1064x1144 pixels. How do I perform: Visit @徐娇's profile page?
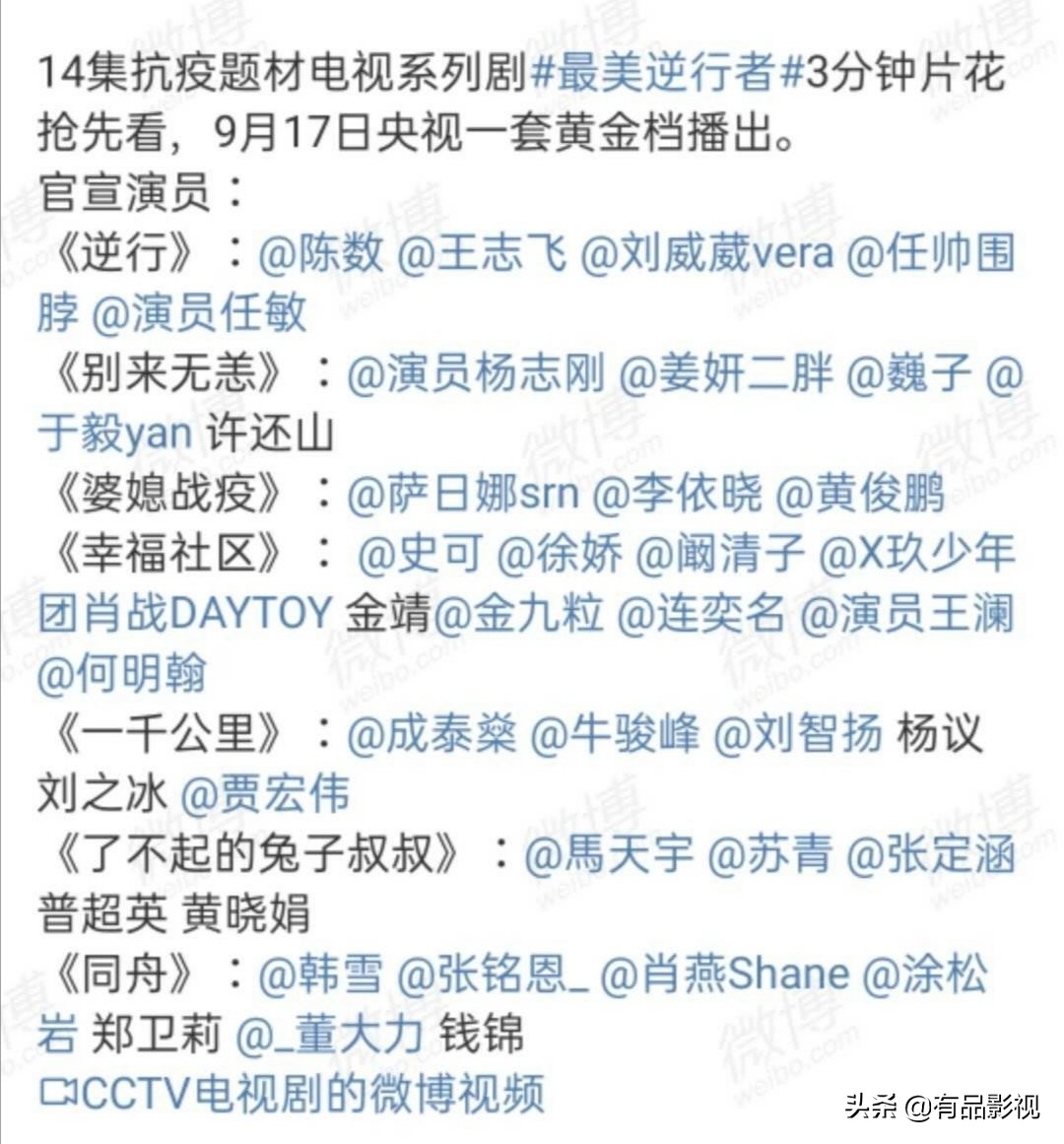(559, 554)
